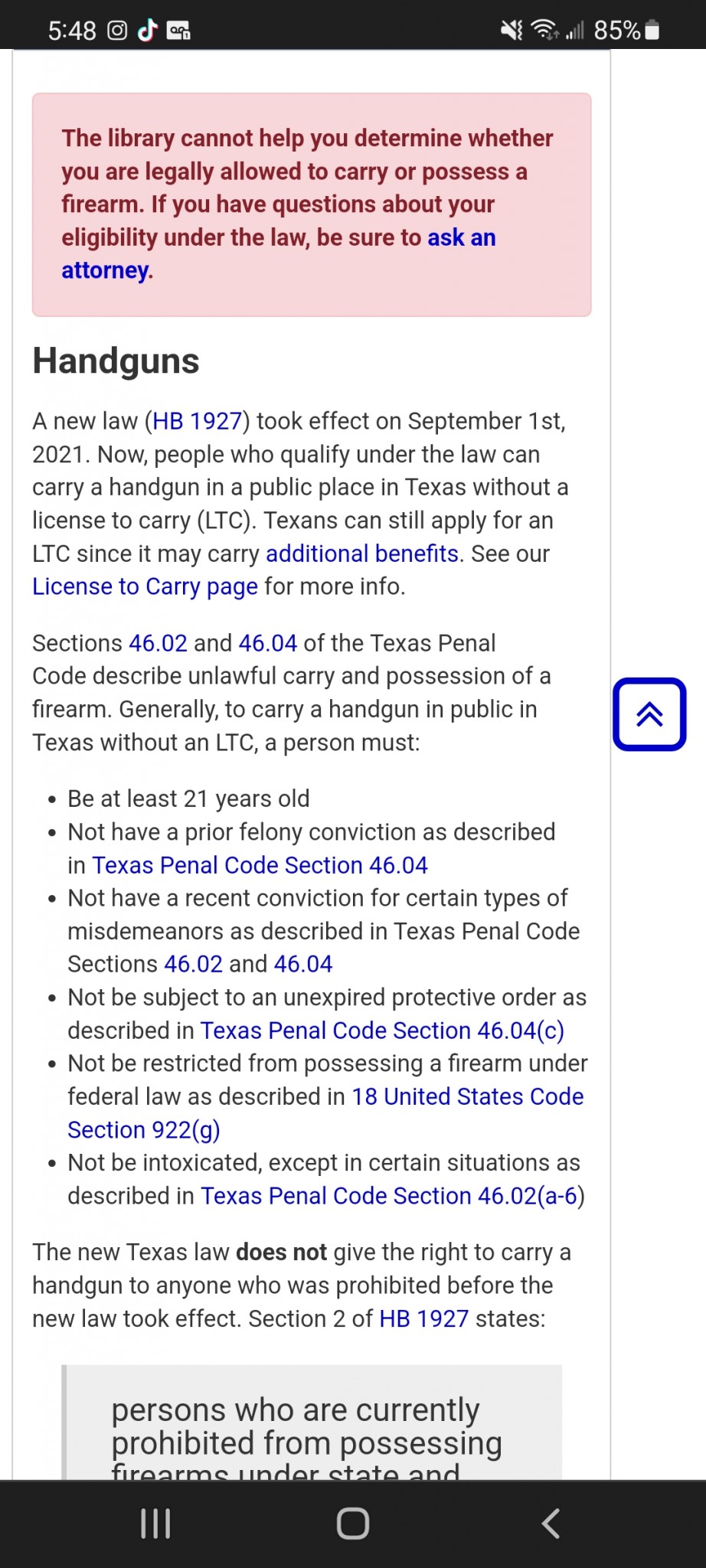
Task: Open Texas Penal Code Section 46.02(a-6) link
Action: pos(392,1196)
